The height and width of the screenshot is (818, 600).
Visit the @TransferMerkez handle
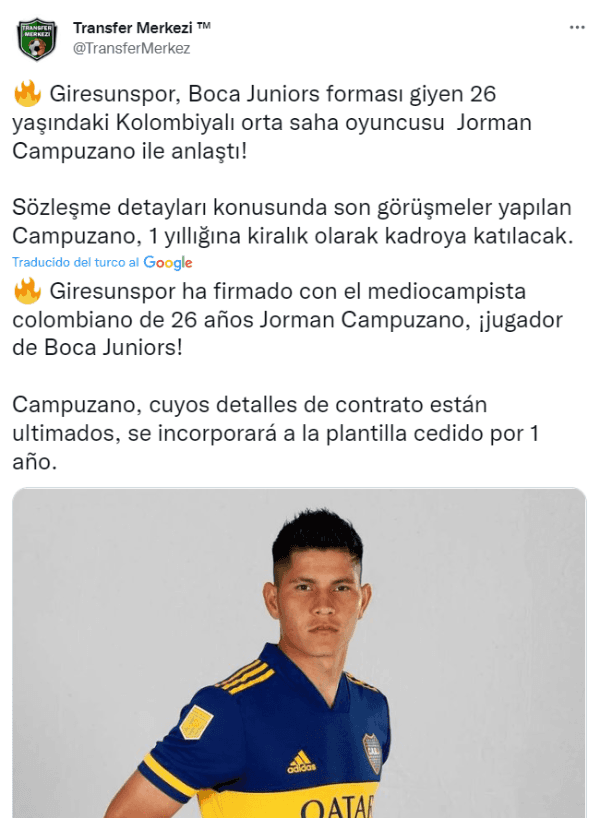pyautogui.click(x=132, y=47)
